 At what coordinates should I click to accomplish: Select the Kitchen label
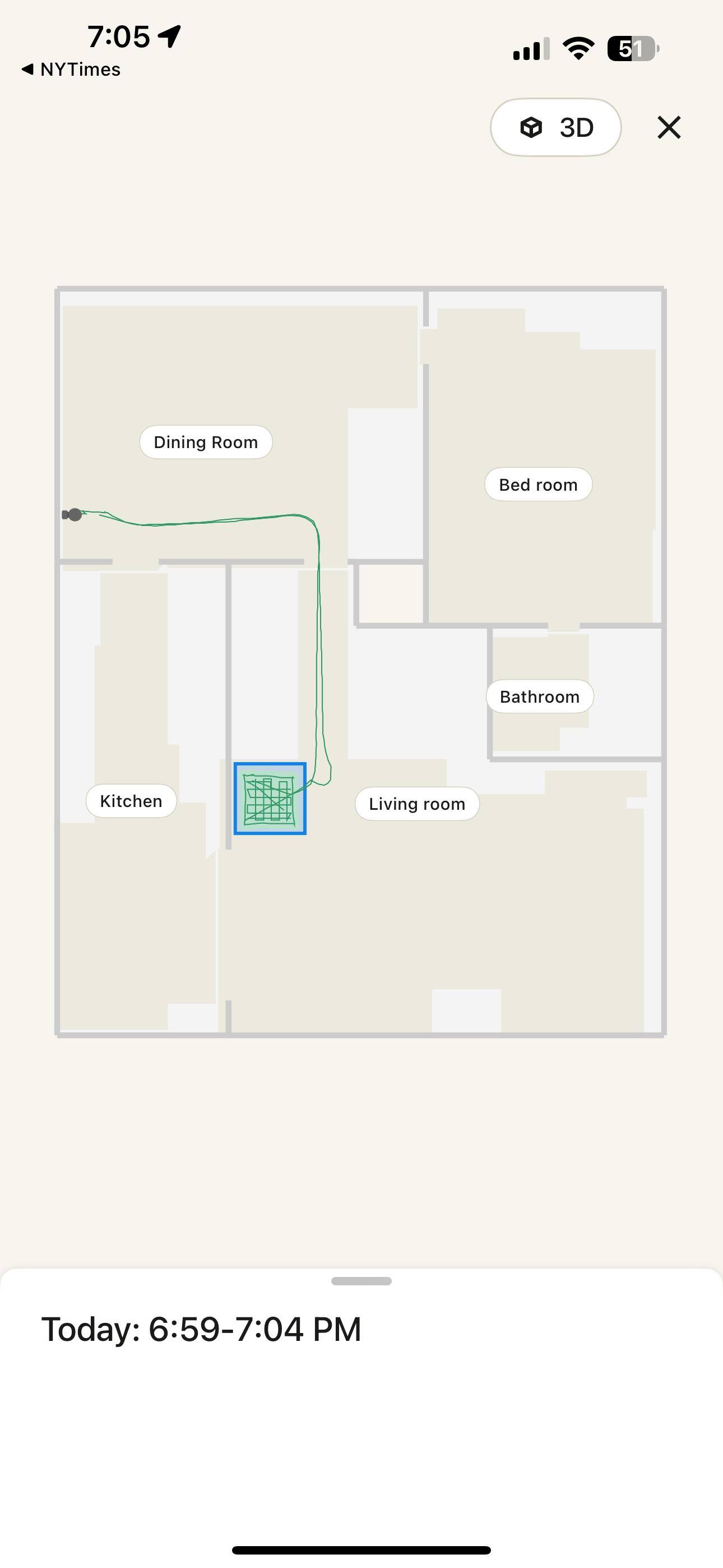coord(131,801)
